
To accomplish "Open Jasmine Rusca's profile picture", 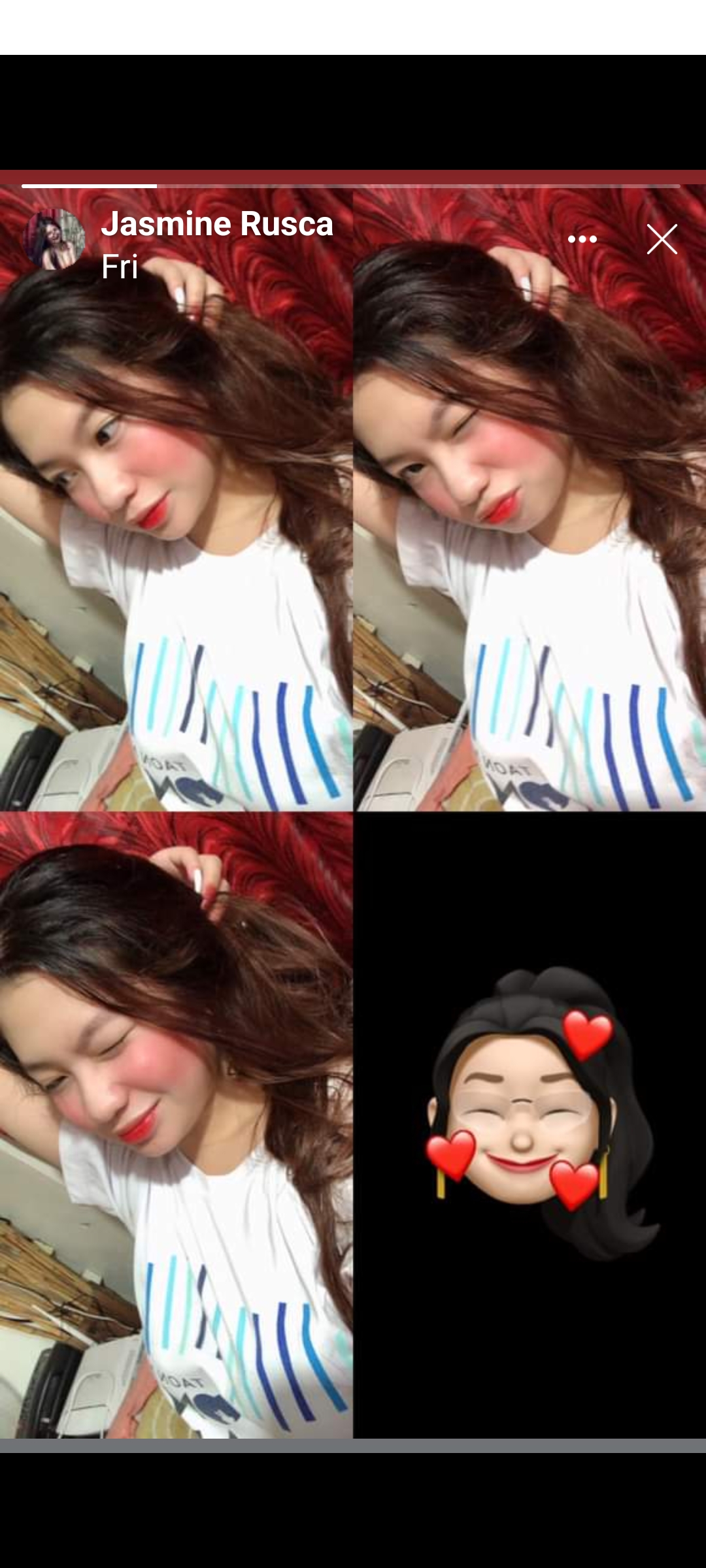I will [x=54, y=239].
